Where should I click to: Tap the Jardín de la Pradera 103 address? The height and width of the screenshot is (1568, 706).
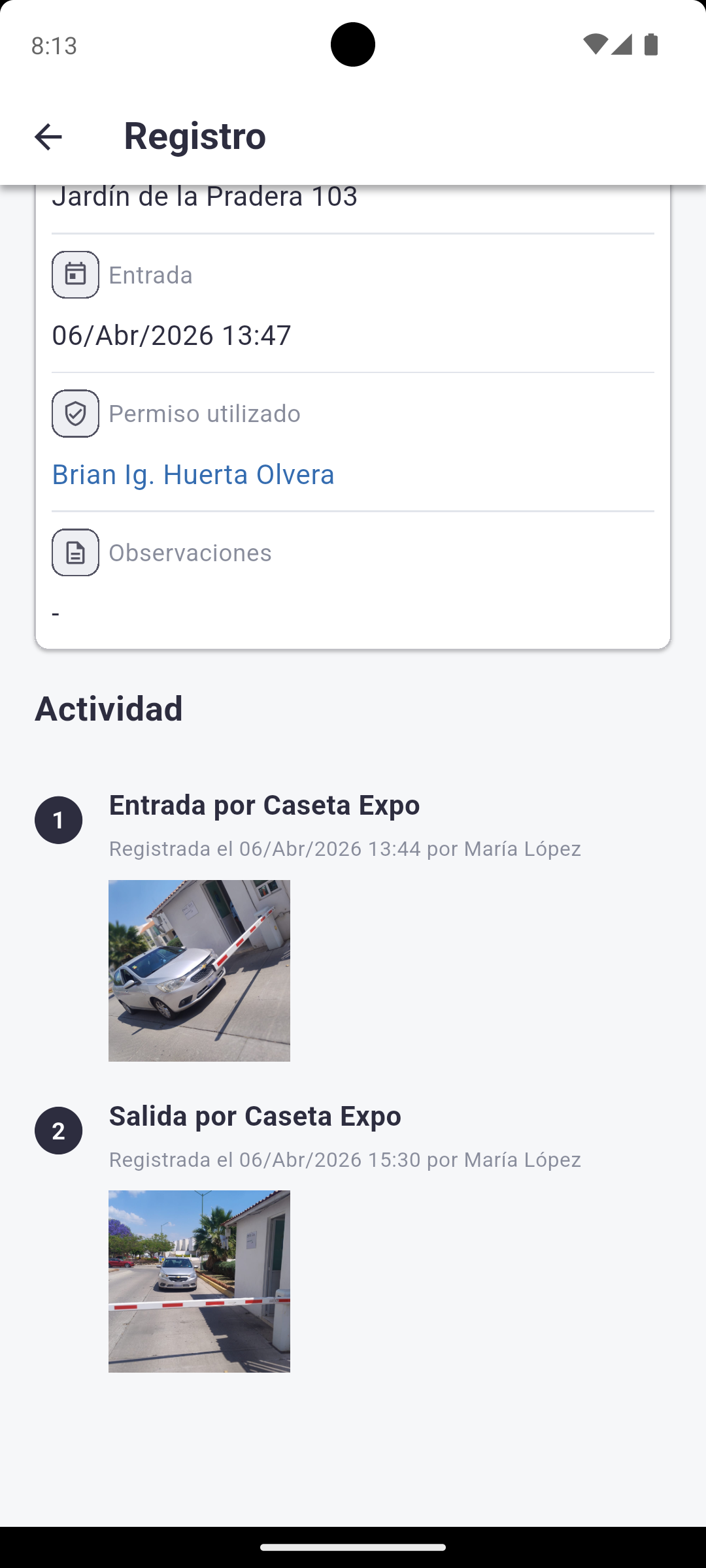pos(205,197)
